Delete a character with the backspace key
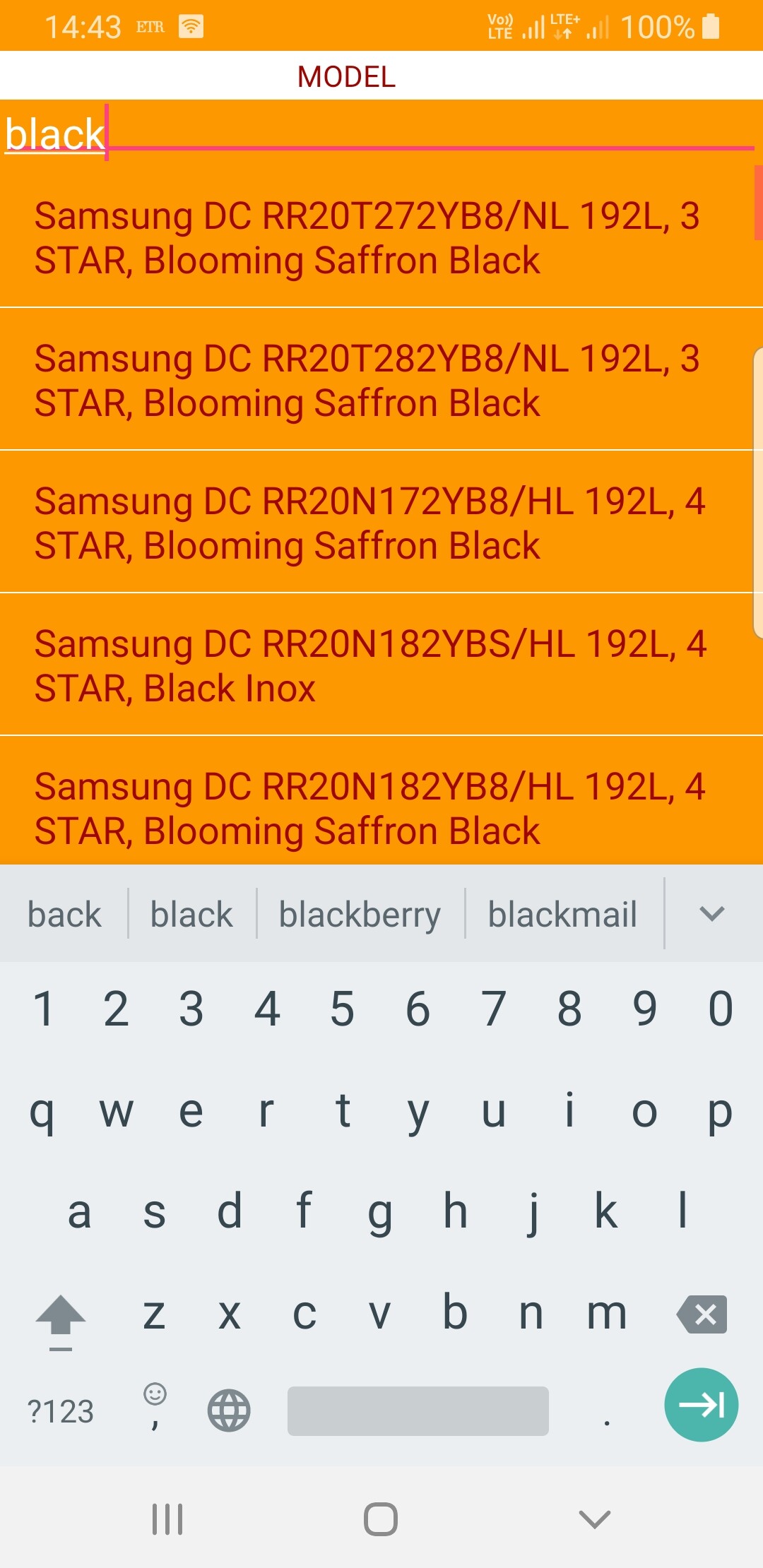The width and height of the screenshot is (763, 1568). point(702,1314)
